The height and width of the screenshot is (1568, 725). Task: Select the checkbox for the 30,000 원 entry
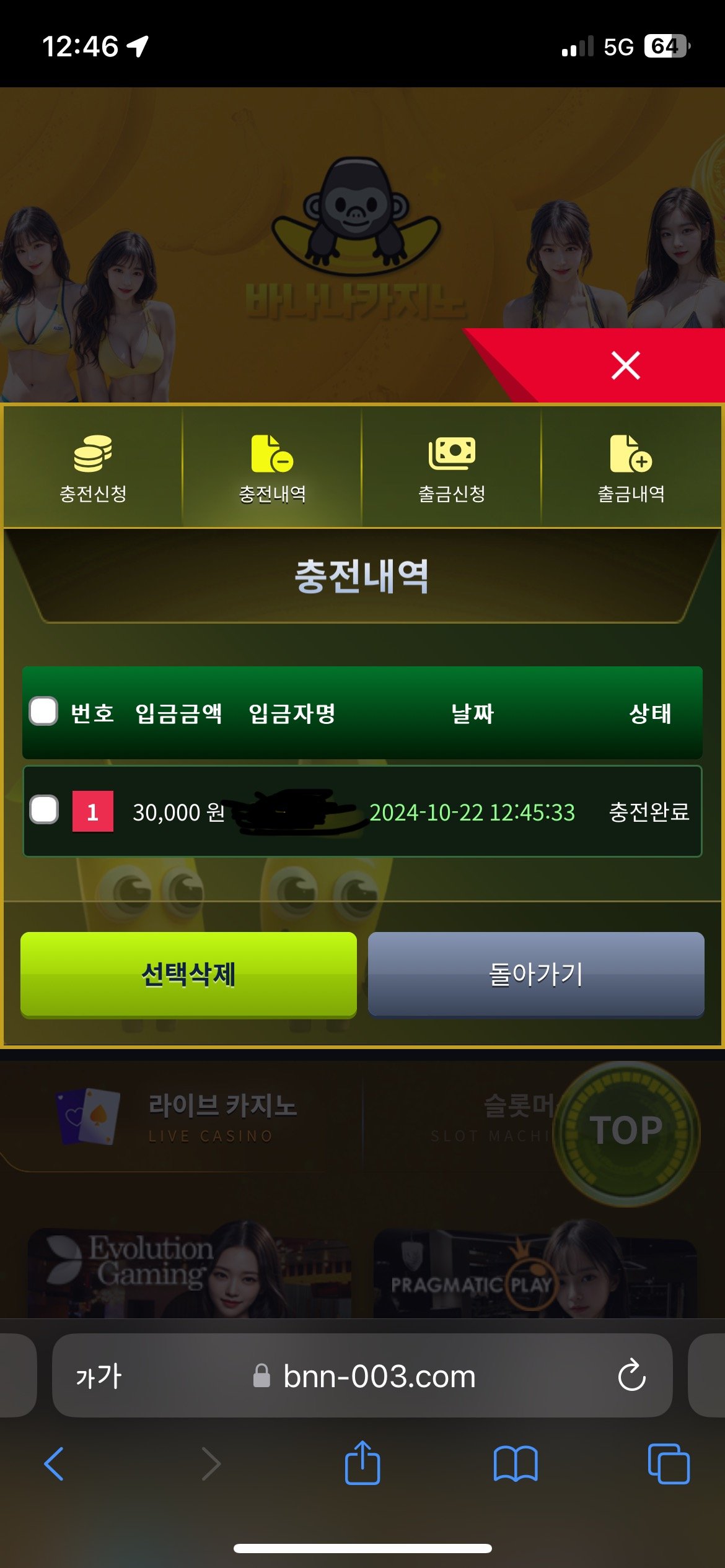44,810
